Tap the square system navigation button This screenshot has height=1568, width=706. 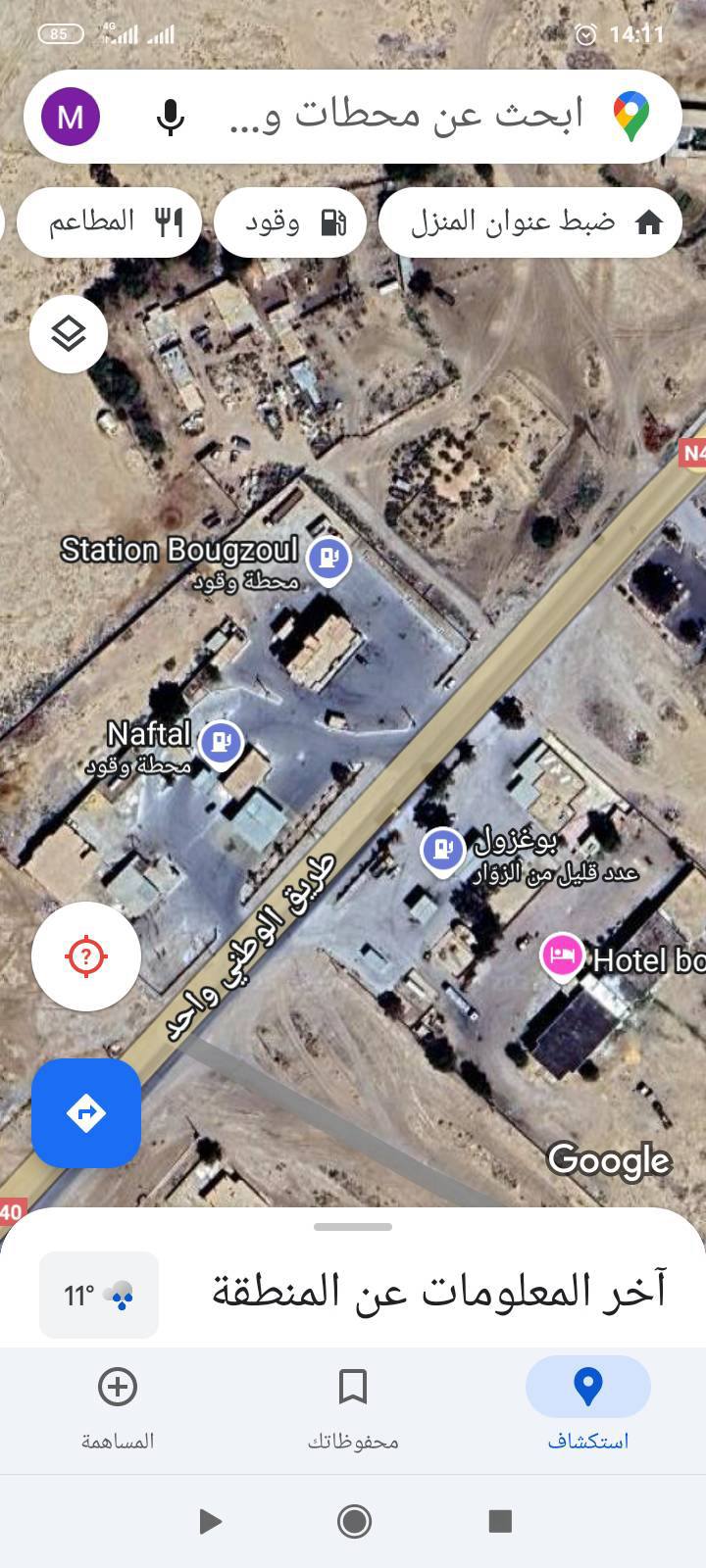pos(500,1521)
